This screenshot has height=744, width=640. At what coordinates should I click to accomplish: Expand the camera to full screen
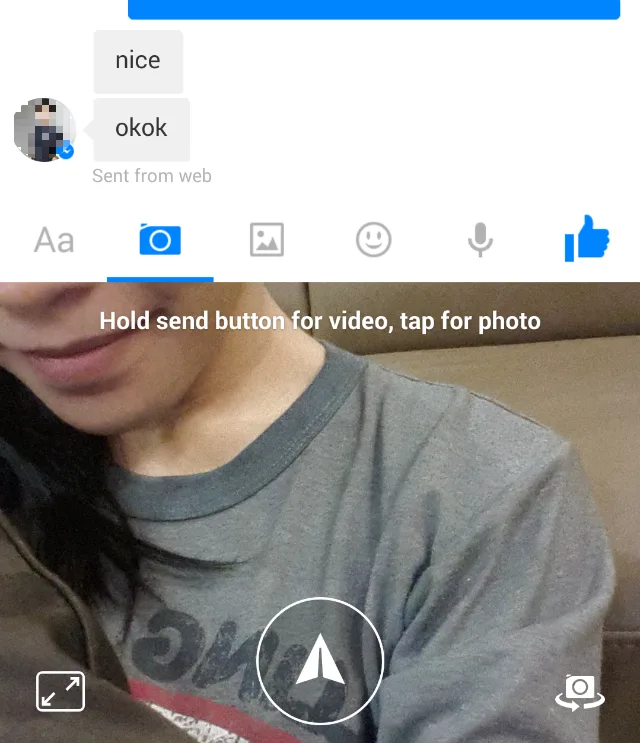tap(60, 691)
